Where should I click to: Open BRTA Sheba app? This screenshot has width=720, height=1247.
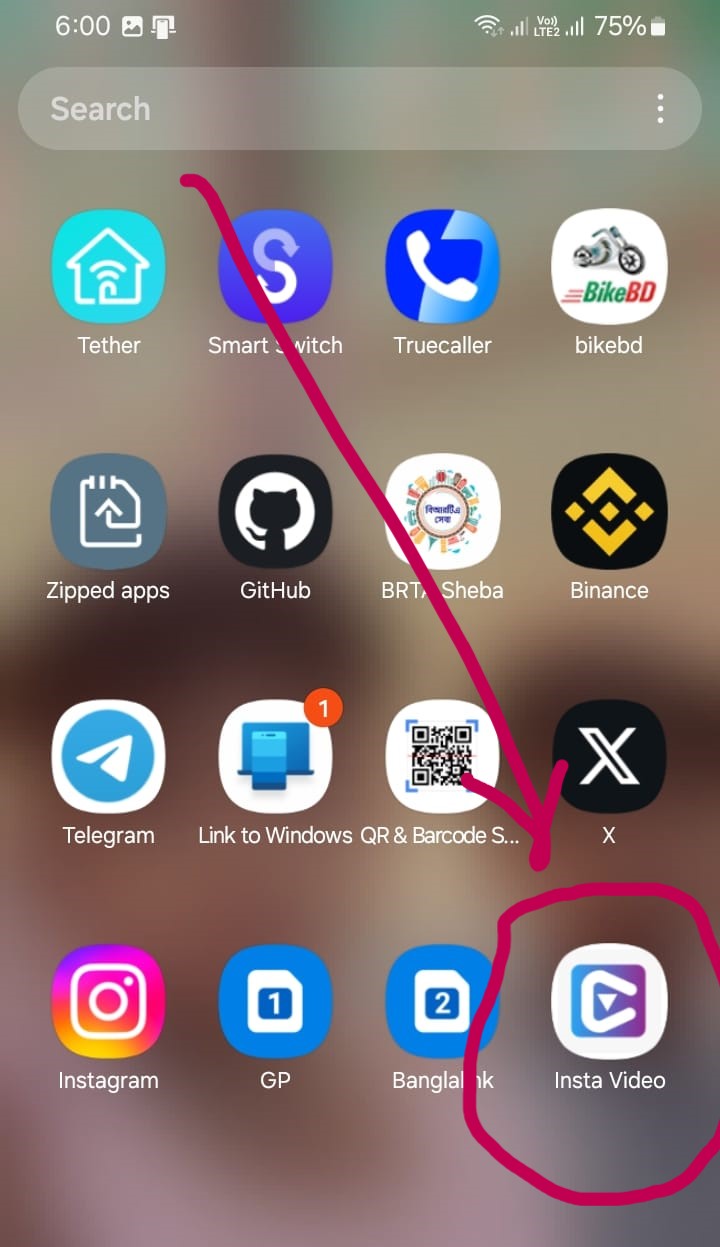[x=442, y=512]
